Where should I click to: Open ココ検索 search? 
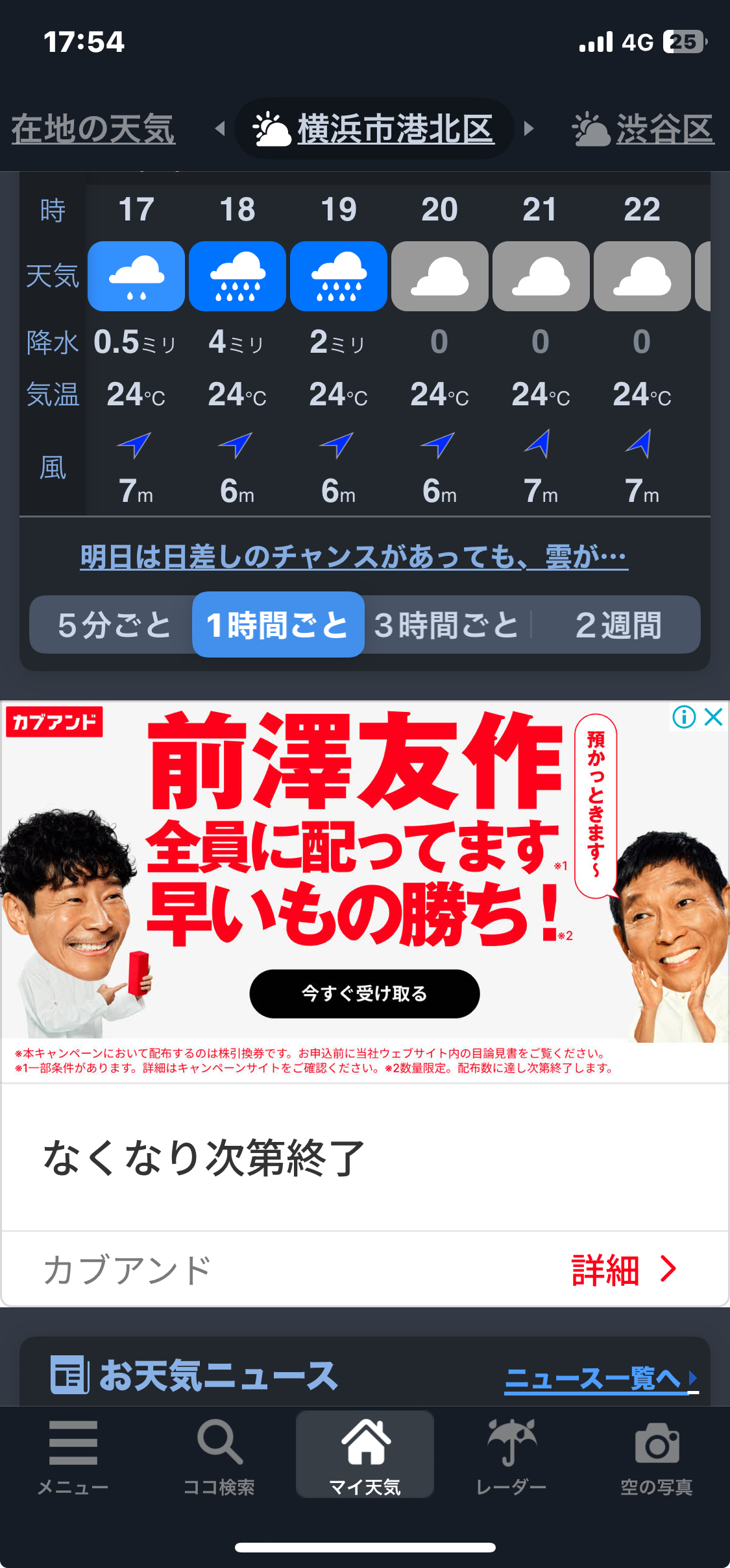point(219,1455)
